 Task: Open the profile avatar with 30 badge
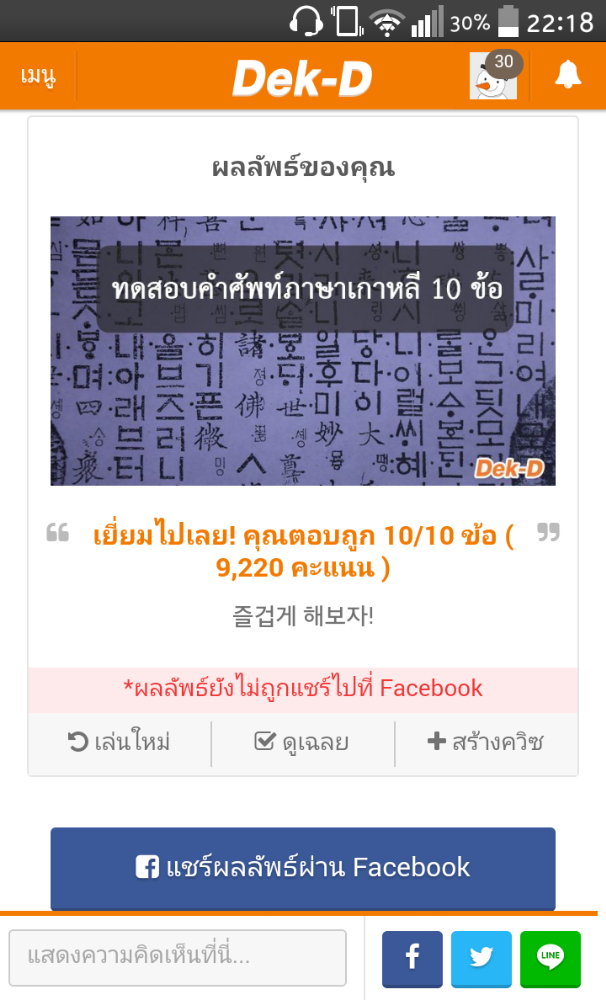click(494, 75)
